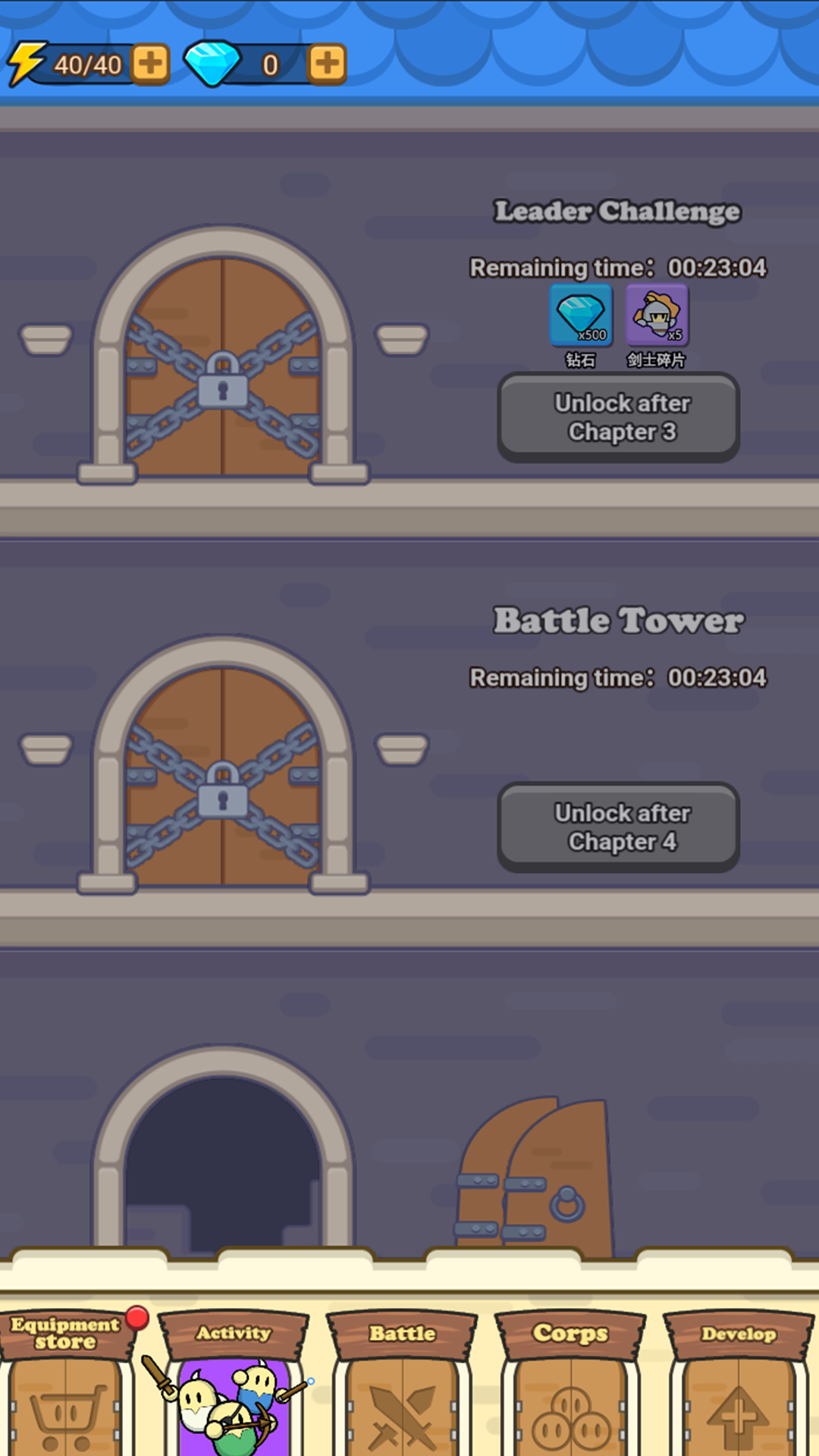The width and height of the screenshot is (819, 1456).
Task: Tap Unlock after Chapter 4 button
Action: (x=618, y=827)
